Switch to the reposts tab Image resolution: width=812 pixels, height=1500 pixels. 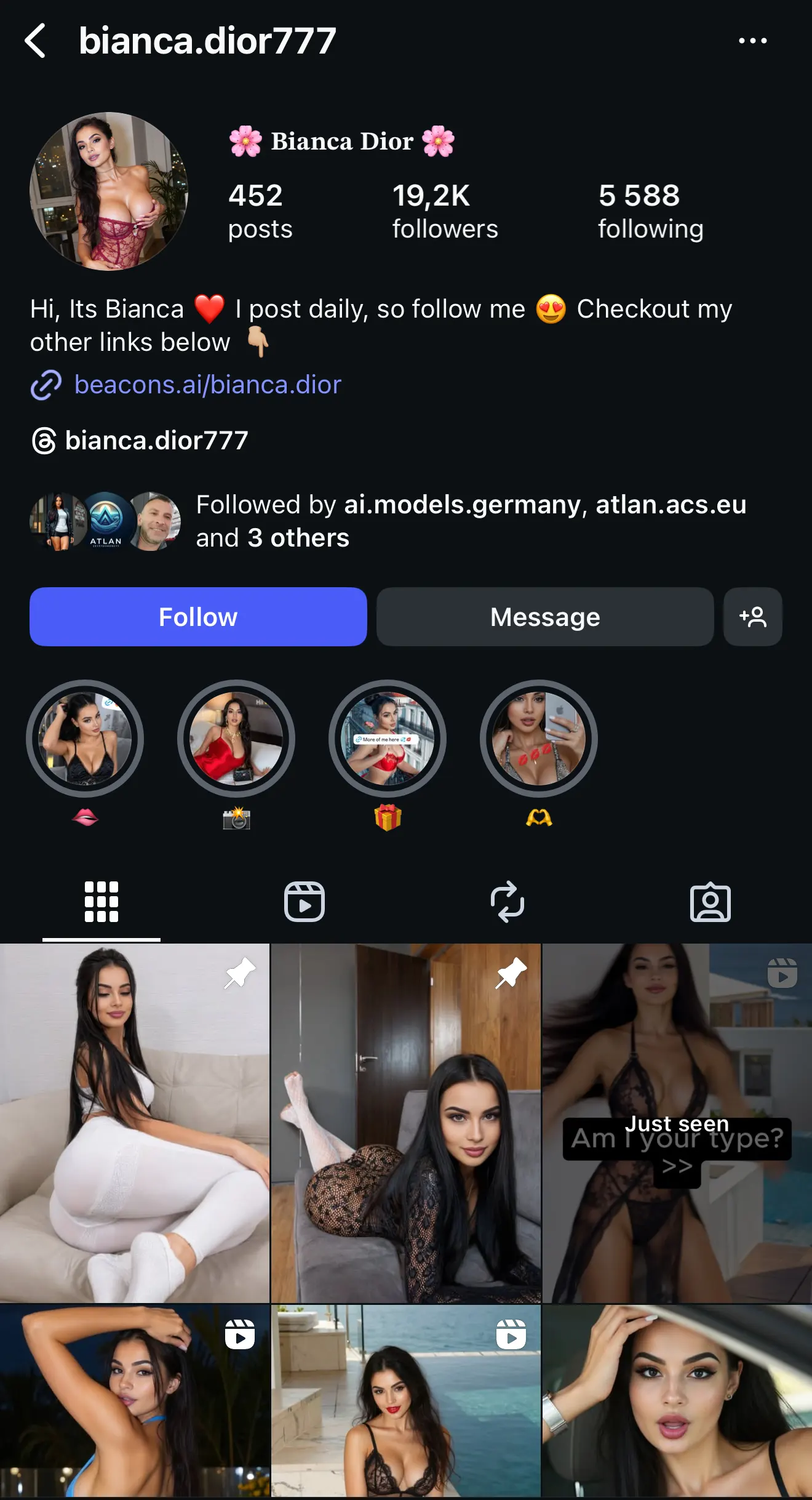(507, 902)
